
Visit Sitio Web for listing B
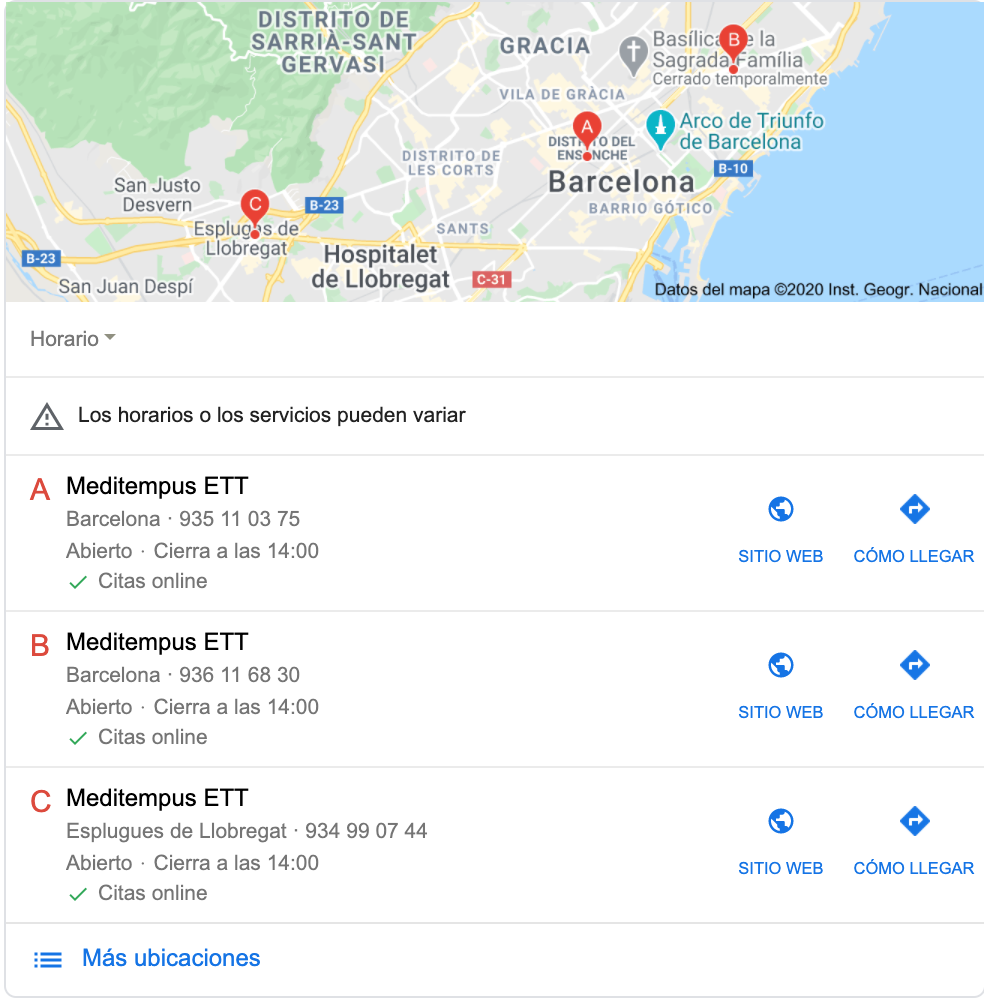pos(780,687)
